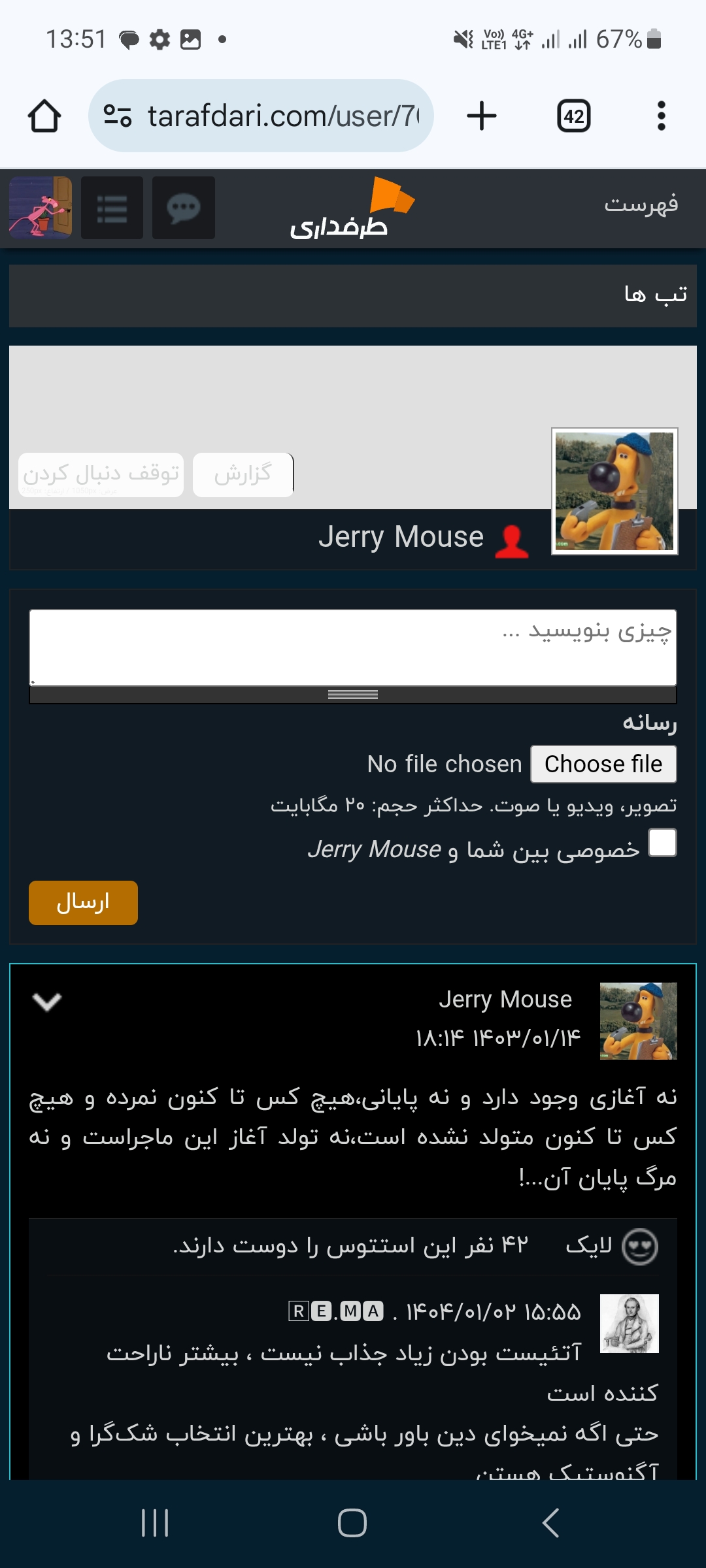This screenshot has height=1568, width=706.
Task: Send the post with ارسال
Action: click(x=83, y=902)
